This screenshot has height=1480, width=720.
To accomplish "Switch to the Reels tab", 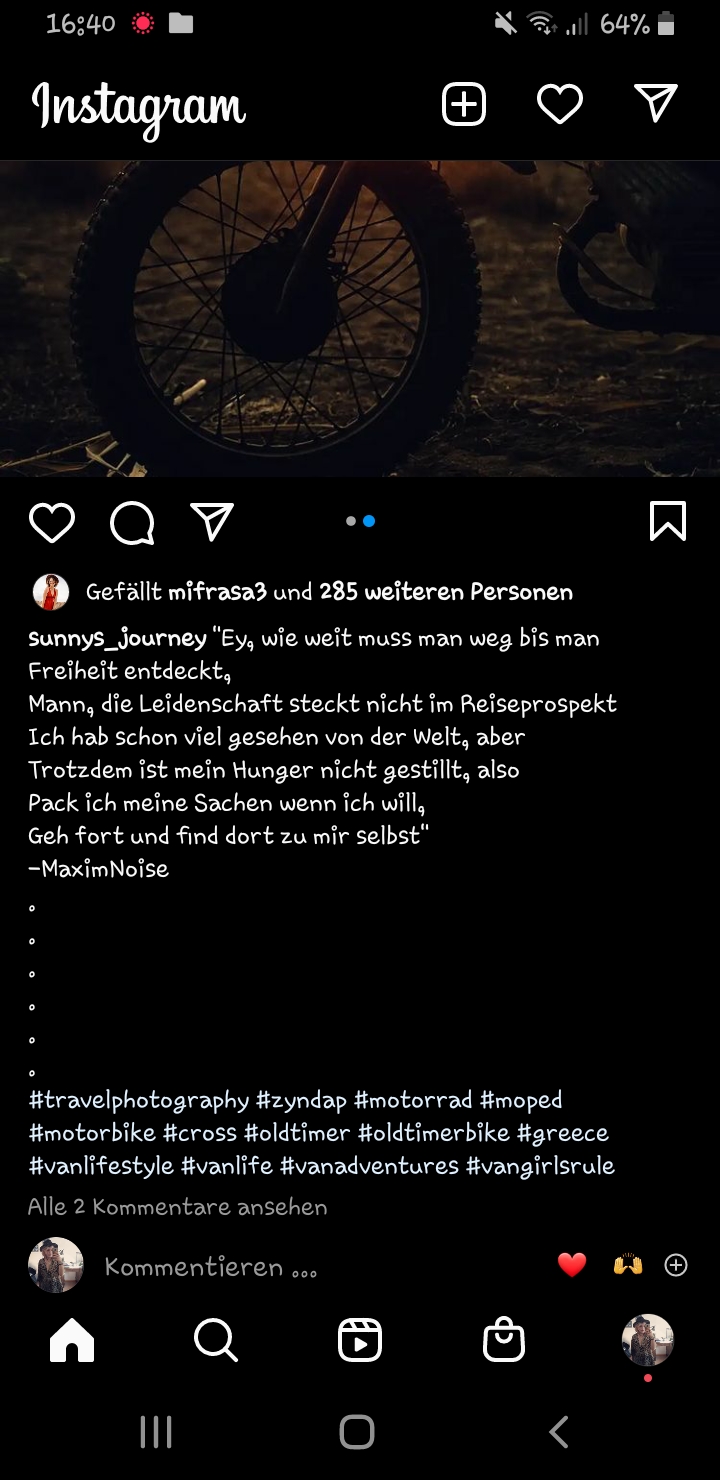I will pyautogui.click(x=360, y=1341).
